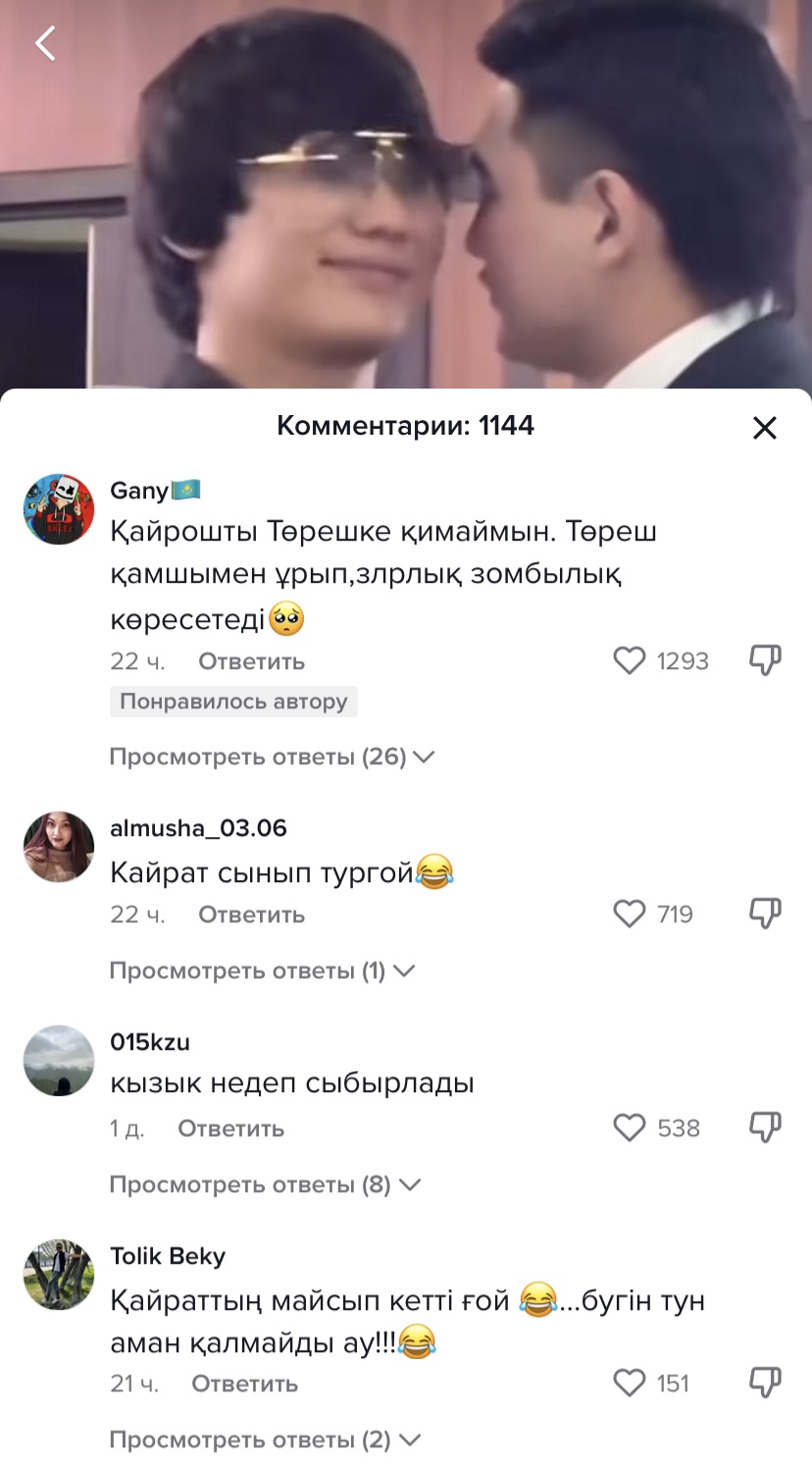View the 2 replies to Tolik Beky
812x1467 pixels.
point(264,1440)
